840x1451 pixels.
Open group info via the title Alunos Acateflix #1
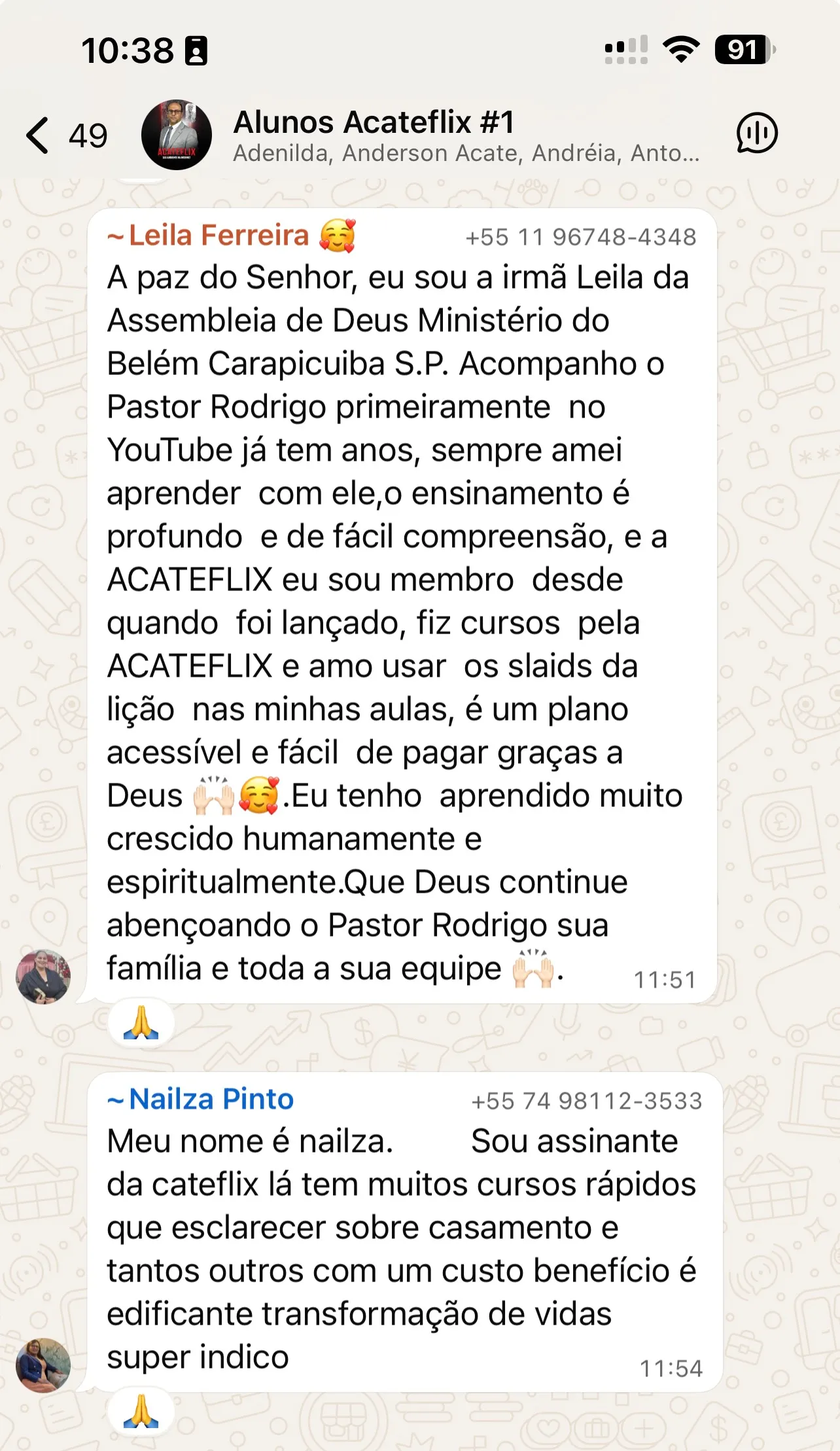(374, 122)
